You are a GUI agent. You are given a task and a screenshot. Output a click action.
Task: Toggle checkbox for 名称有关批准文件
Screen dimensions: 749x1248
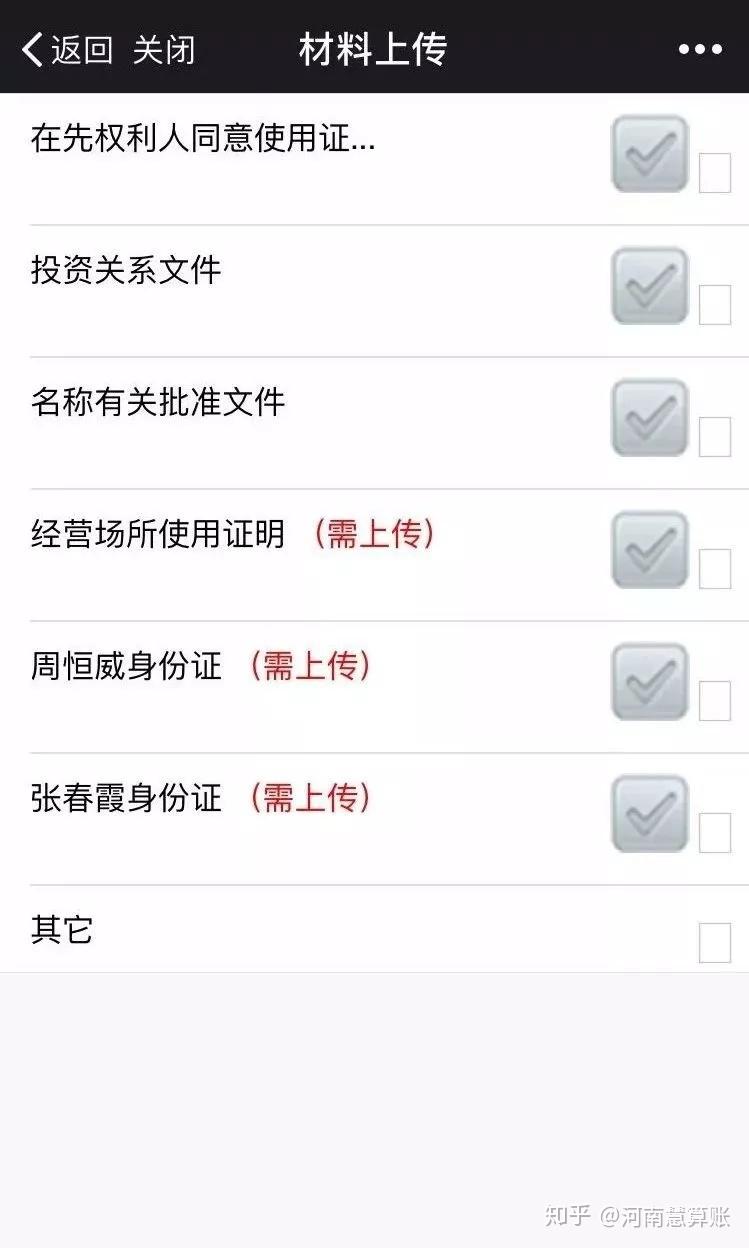click(x=714, y=437)
